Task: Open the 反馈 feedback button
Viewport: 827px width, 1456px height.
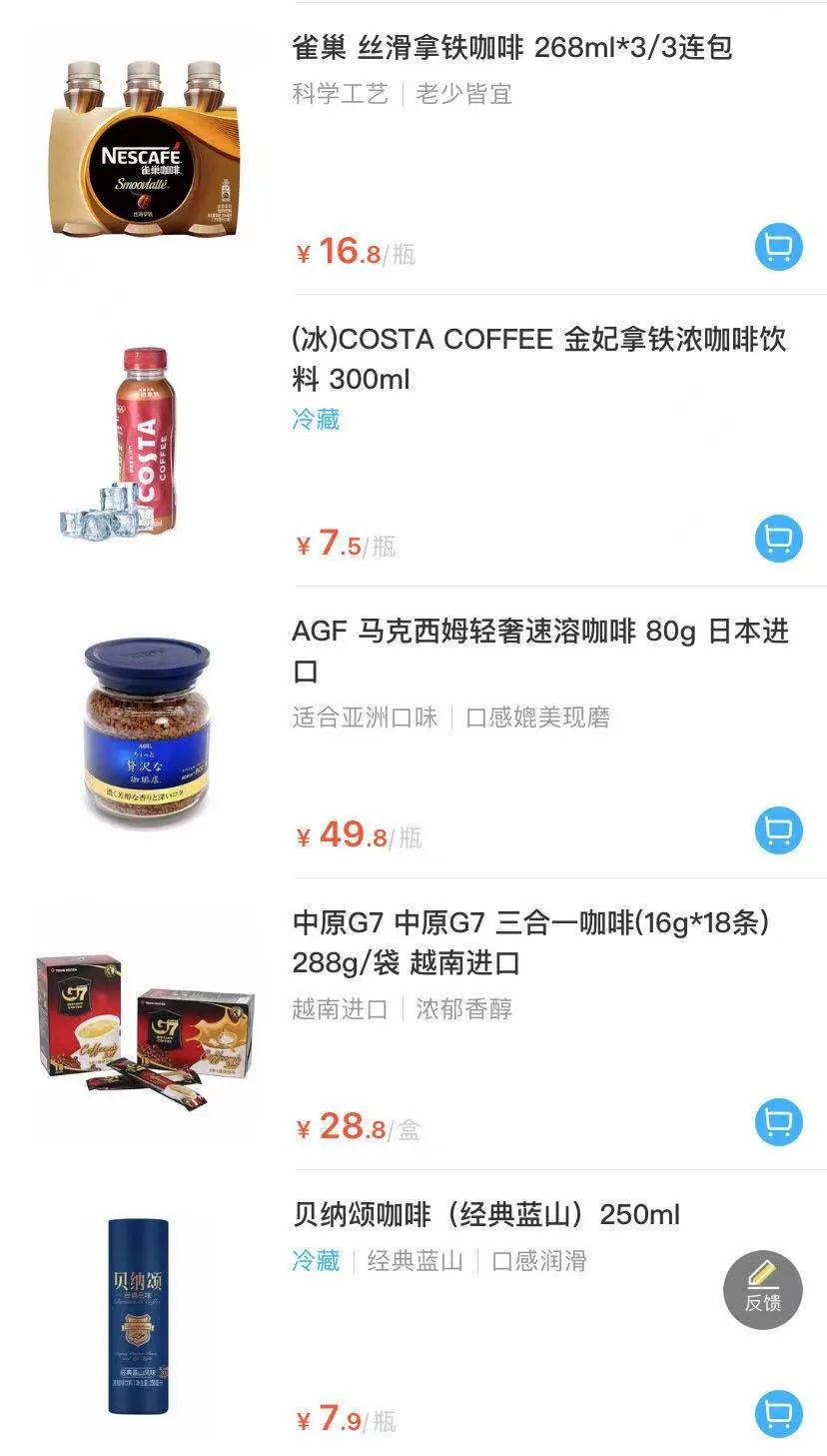Action: point(762,1290)
